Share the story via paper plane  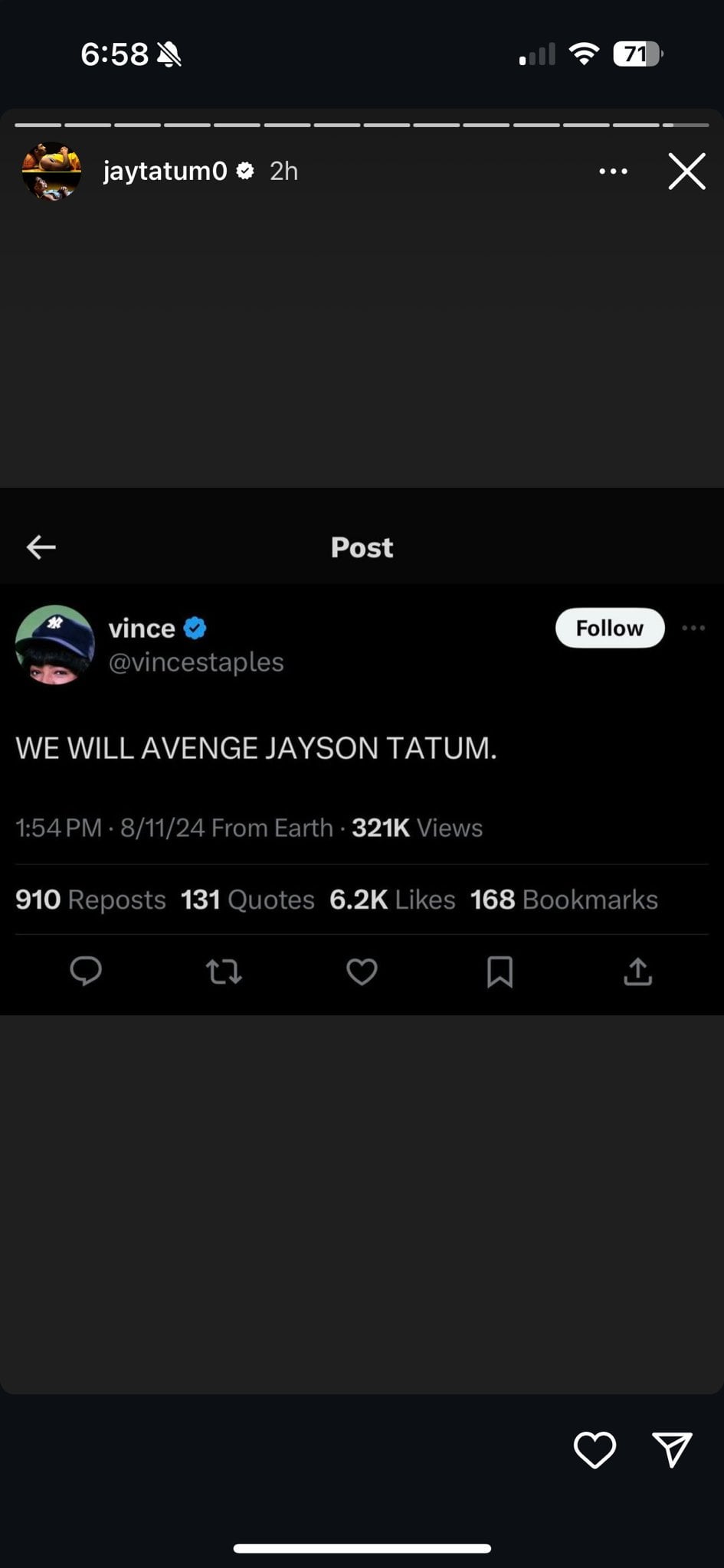tap(672, 1449)
